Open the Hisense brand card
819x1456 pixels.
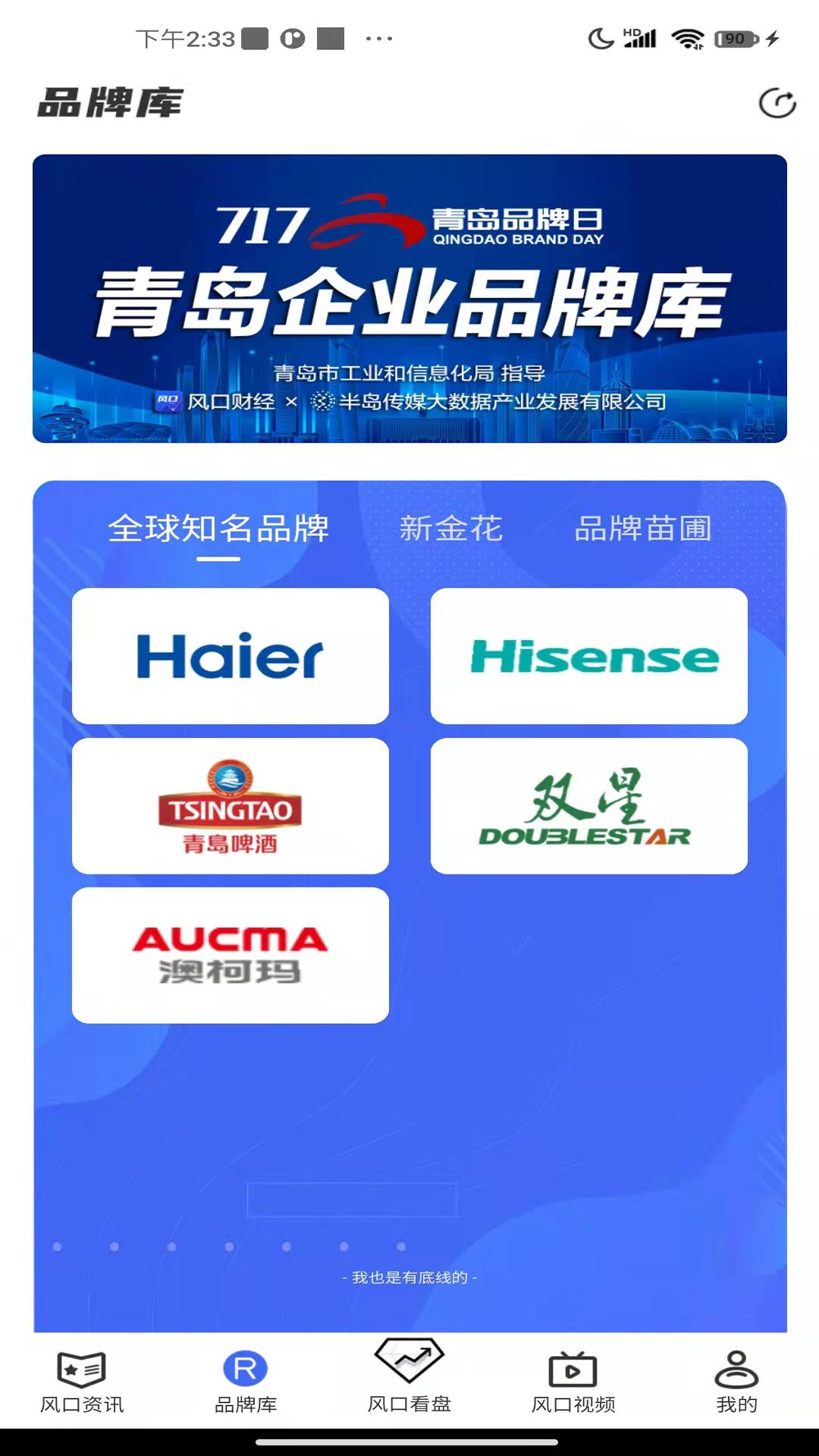pyautogui.click(x=589, y=655)
